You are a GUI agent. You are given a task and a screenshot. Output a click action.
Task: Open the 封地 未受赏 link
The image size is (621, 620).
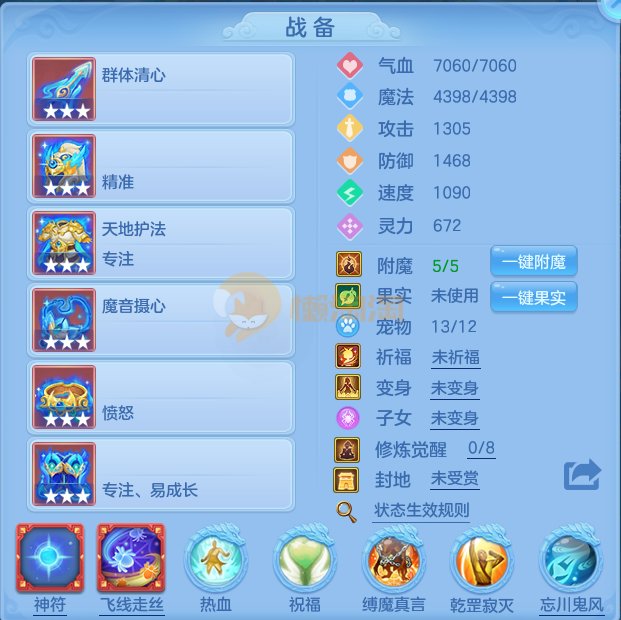(x=454, y=479)
